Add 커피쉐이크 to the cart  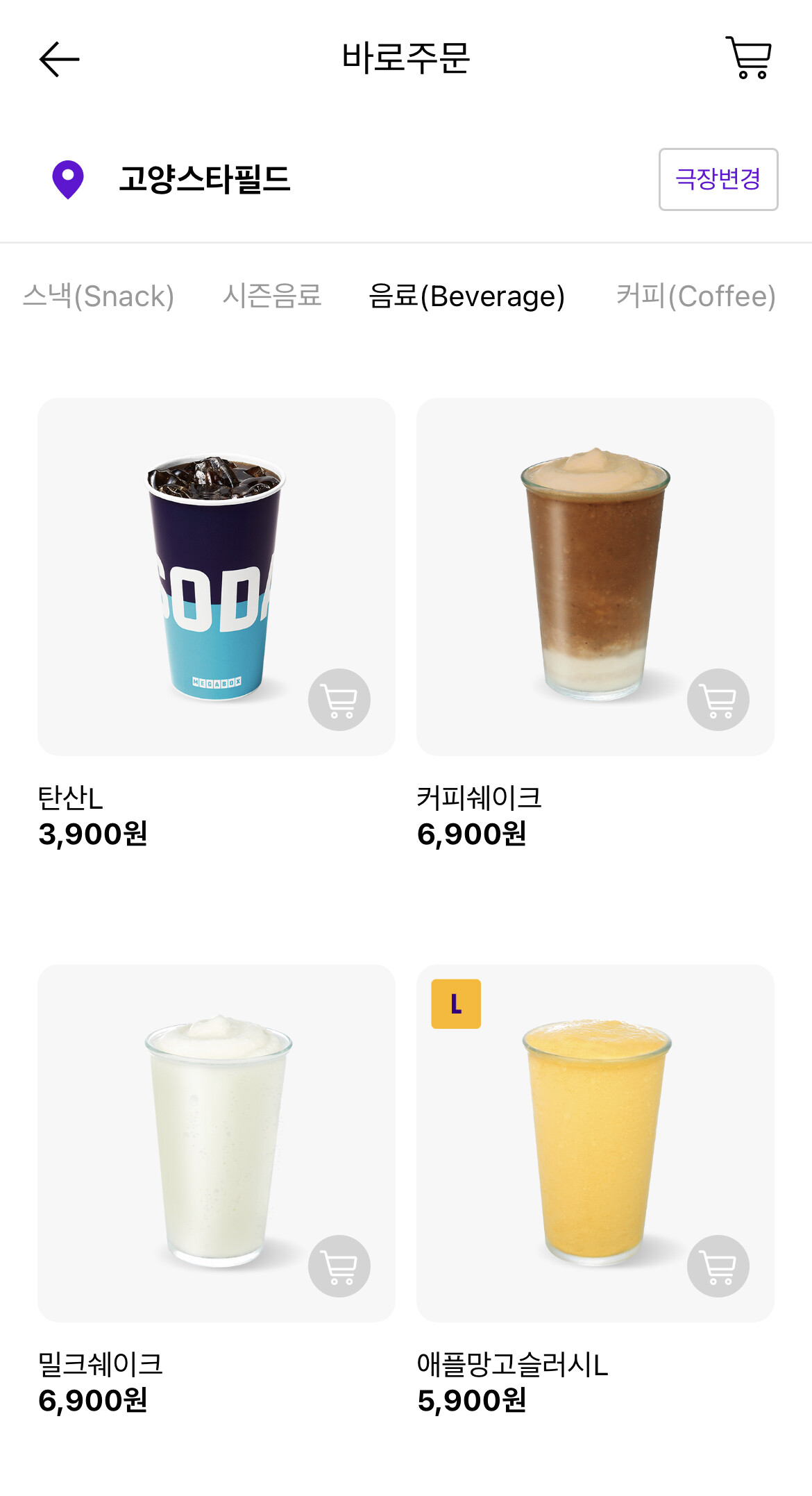point(718,700)
